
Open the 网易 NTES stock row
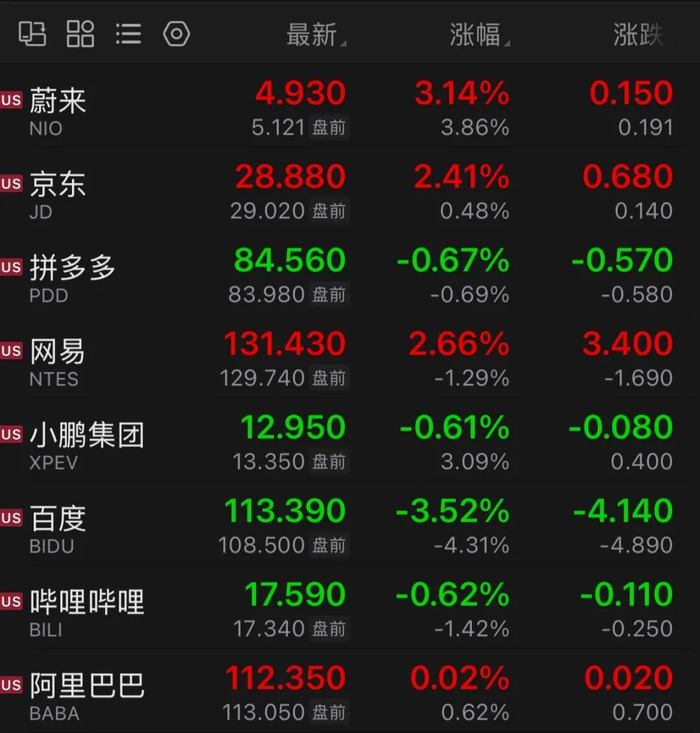pyautogui.click(x=350, y=357)
